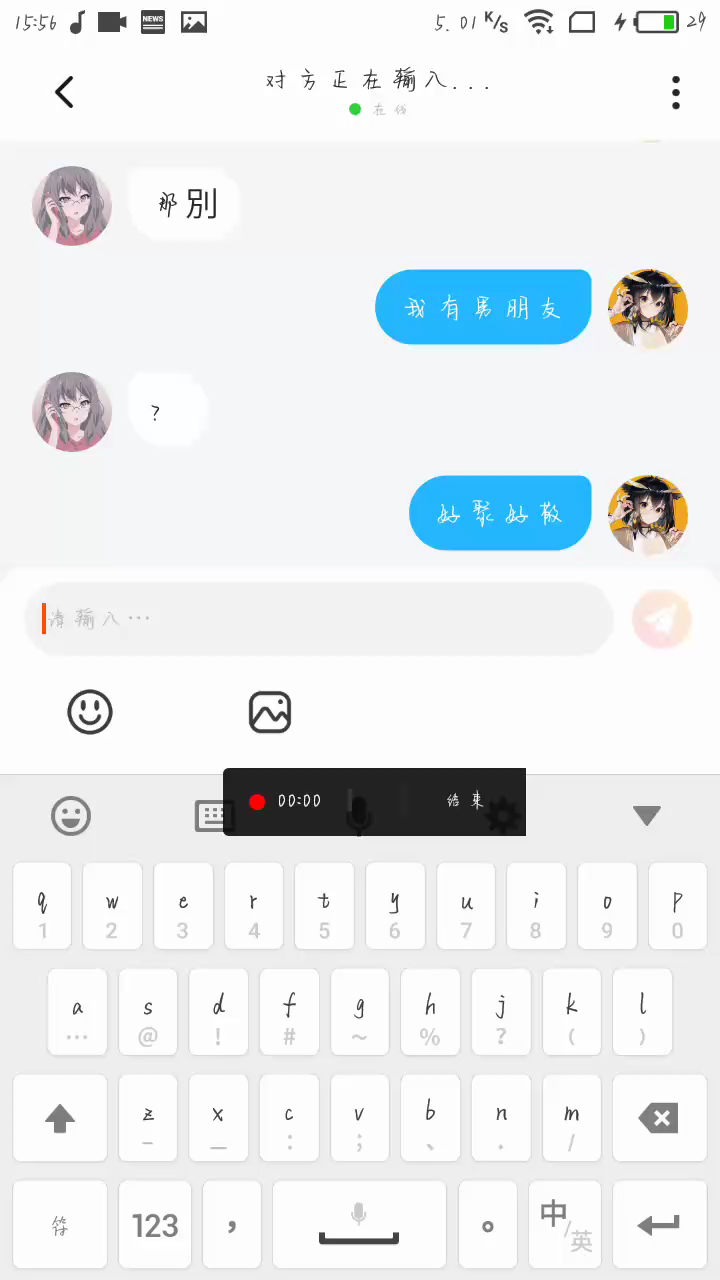The image size is (720, 1280).
Task: Toggle the shift key
Action: (x=60, y=1118)
